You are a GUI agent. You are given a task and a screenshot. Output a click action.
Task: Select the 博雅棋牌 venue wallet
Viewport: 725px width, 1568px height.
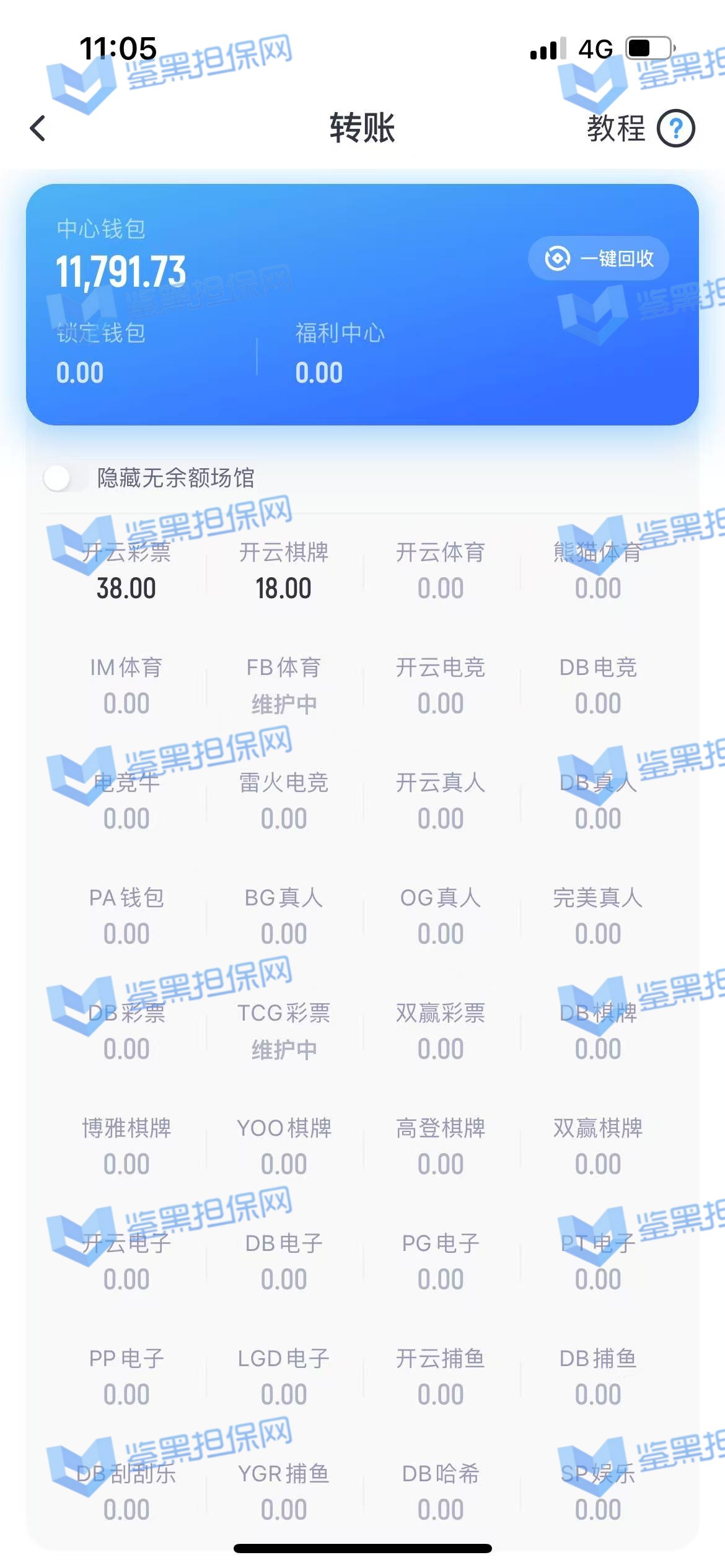[126, 1147]
